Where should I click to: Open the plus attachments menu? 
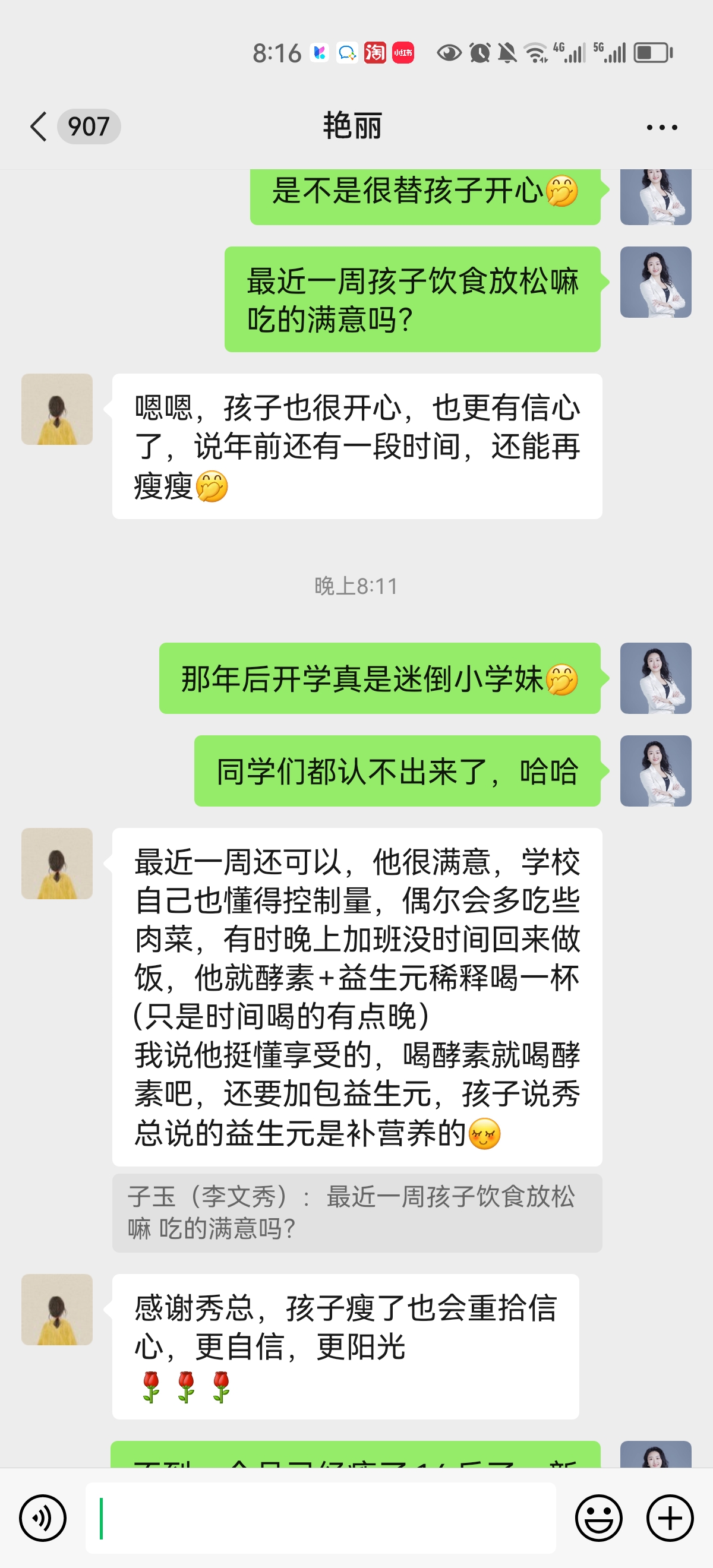pyautogui.click(x=670, y=1518)
